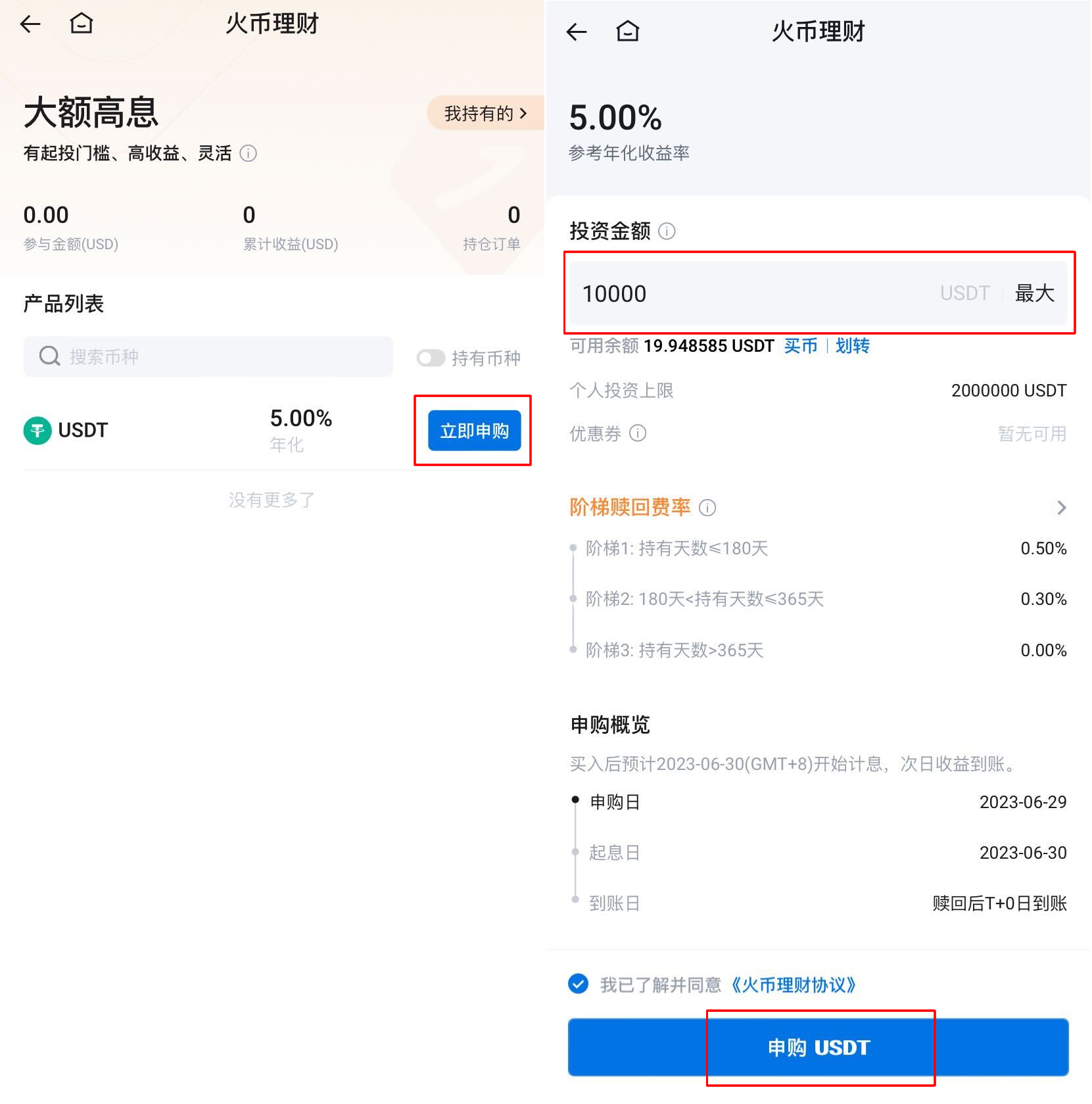Open the 买币 link

(800, 346)
